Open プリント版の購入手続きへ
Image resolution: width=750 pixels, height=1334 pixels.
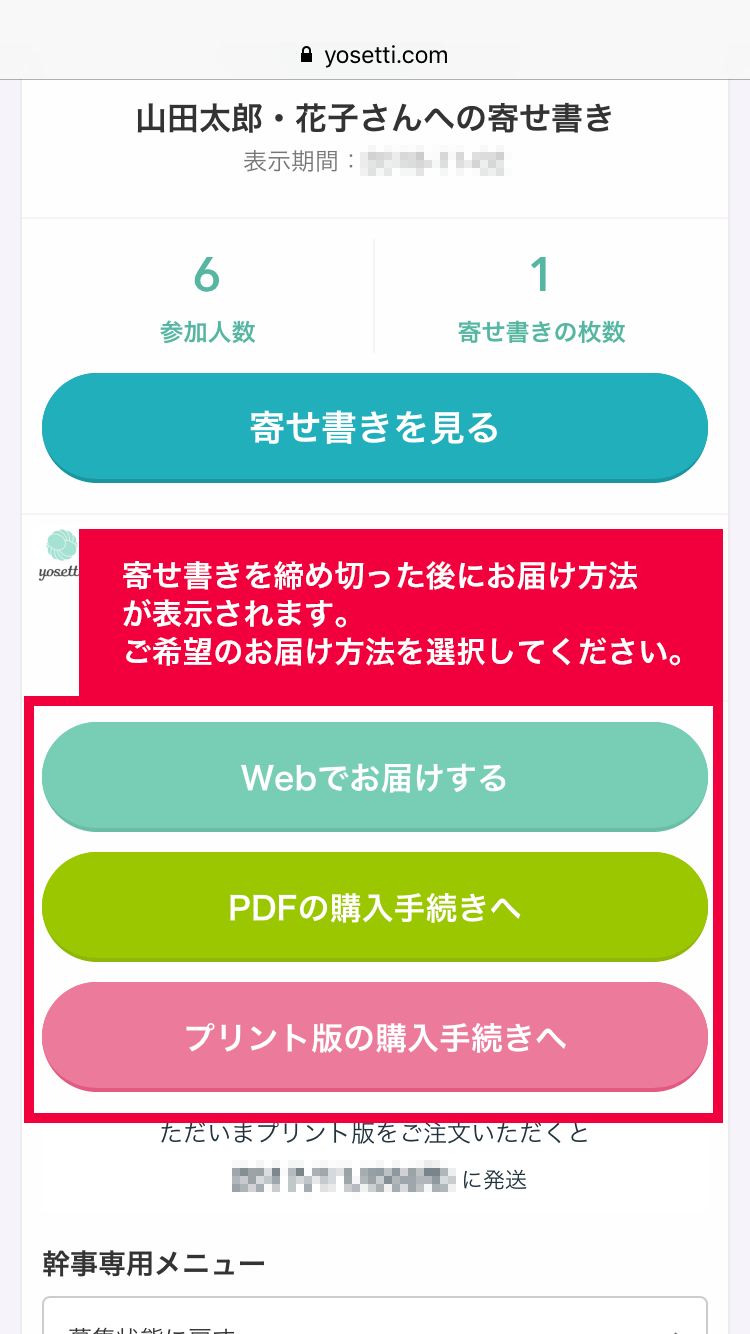click(375, 1037)
